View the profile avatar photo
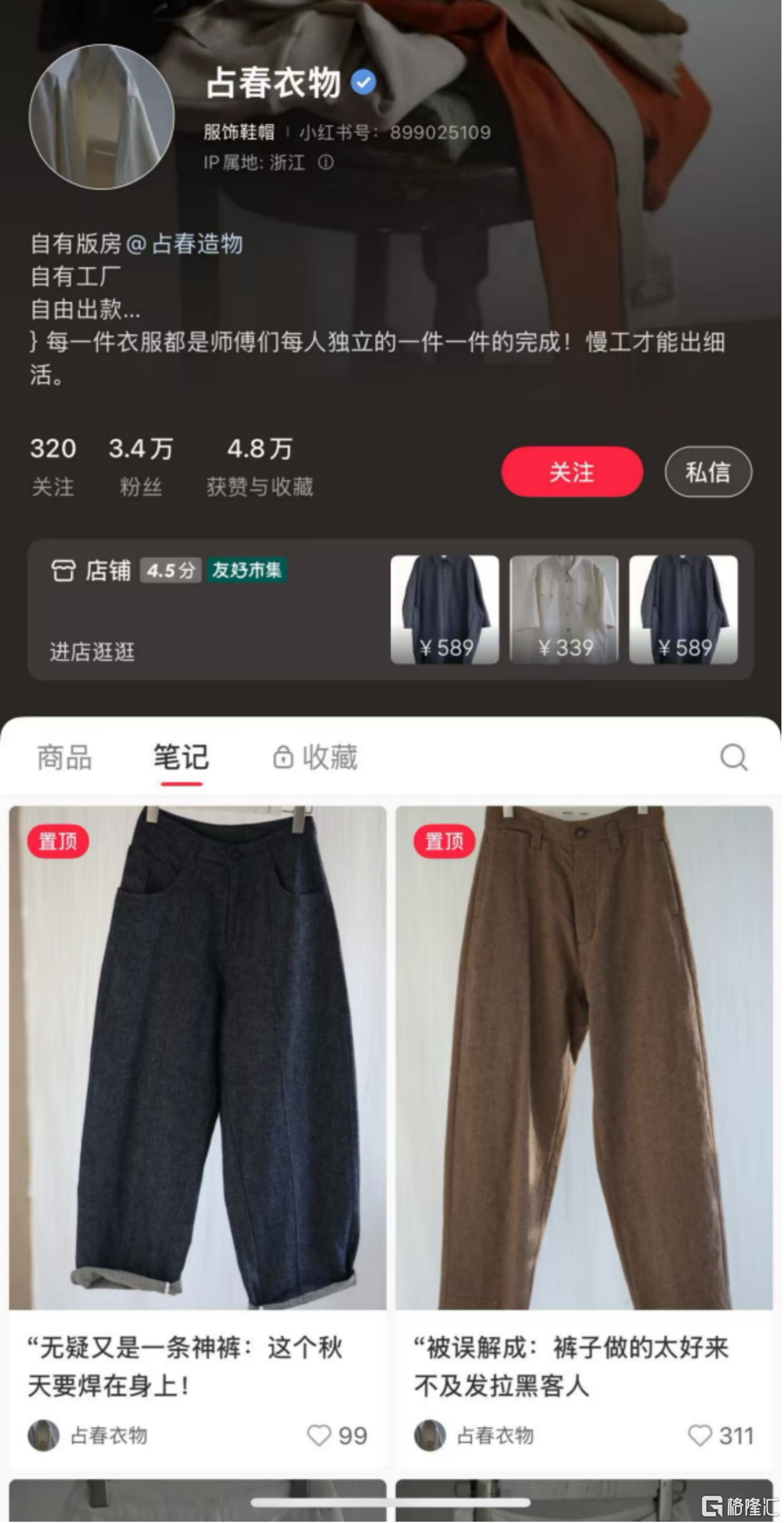This screenshot has width=784, height=1523. 101,116
